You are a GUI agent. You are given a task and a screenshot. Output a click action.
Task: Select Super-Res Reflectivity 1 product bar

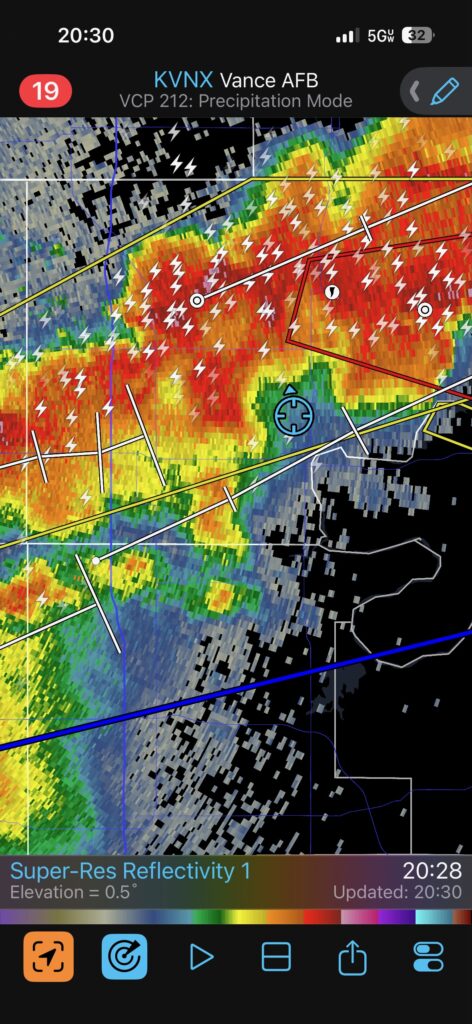(236, 881)
